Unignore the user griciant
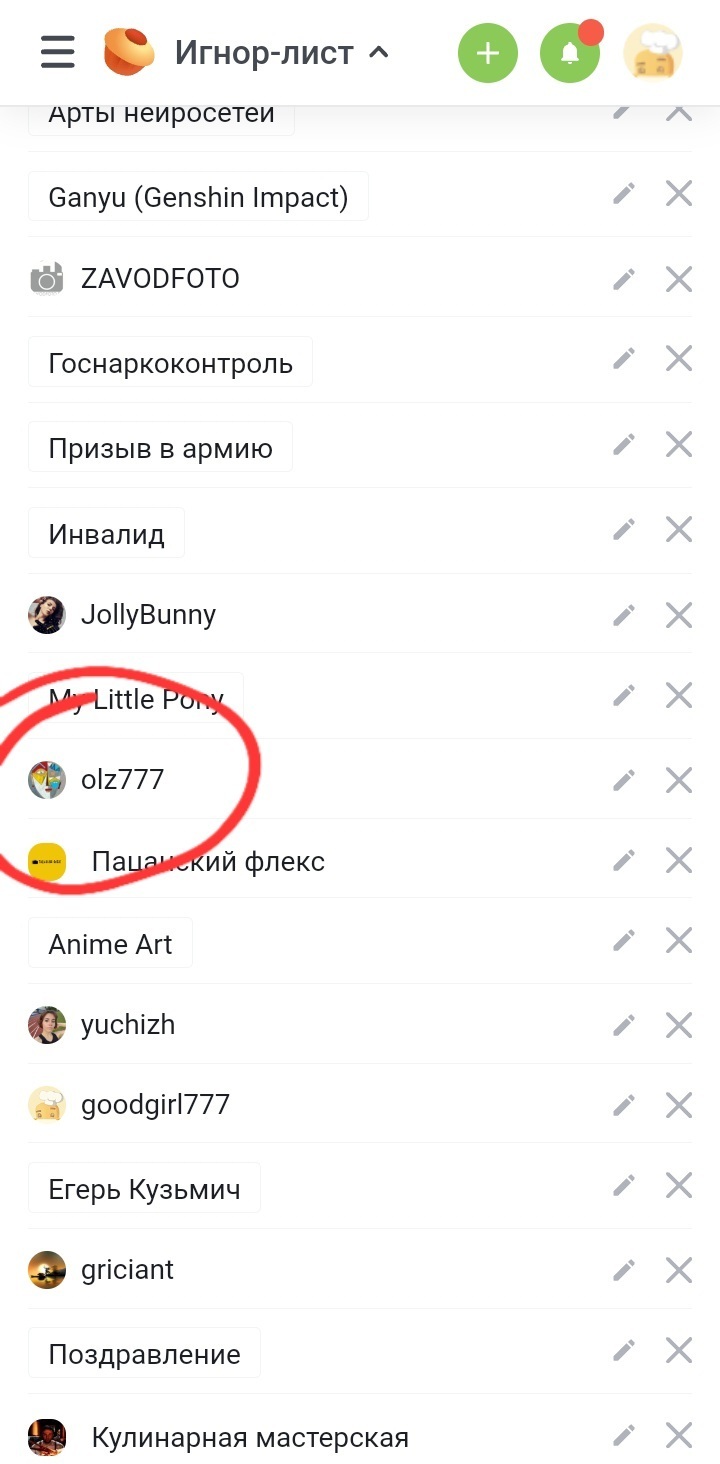The height and width of the screenshot is (1464, 720). coord(679,1271)
